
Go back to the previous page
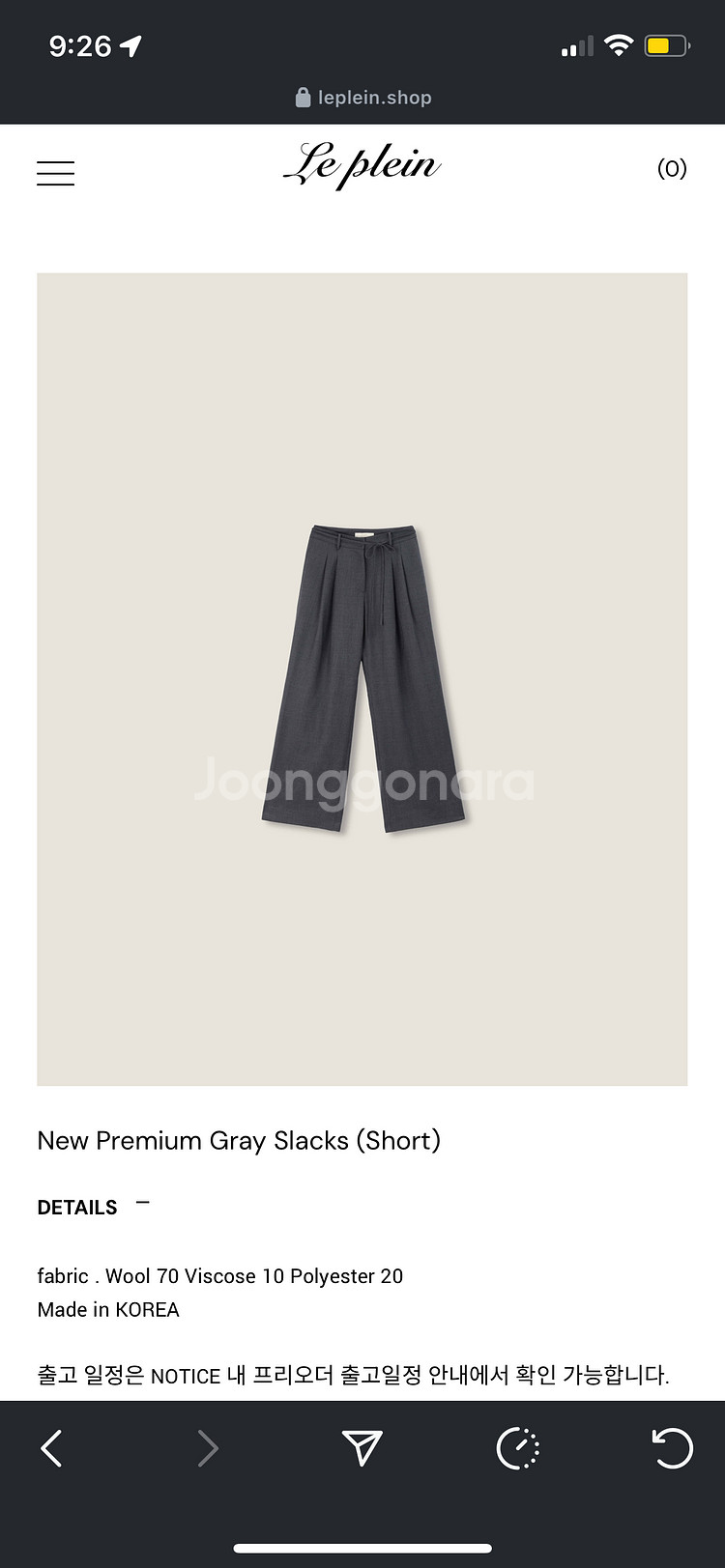pyautogui.click(x=52, y=1448)
